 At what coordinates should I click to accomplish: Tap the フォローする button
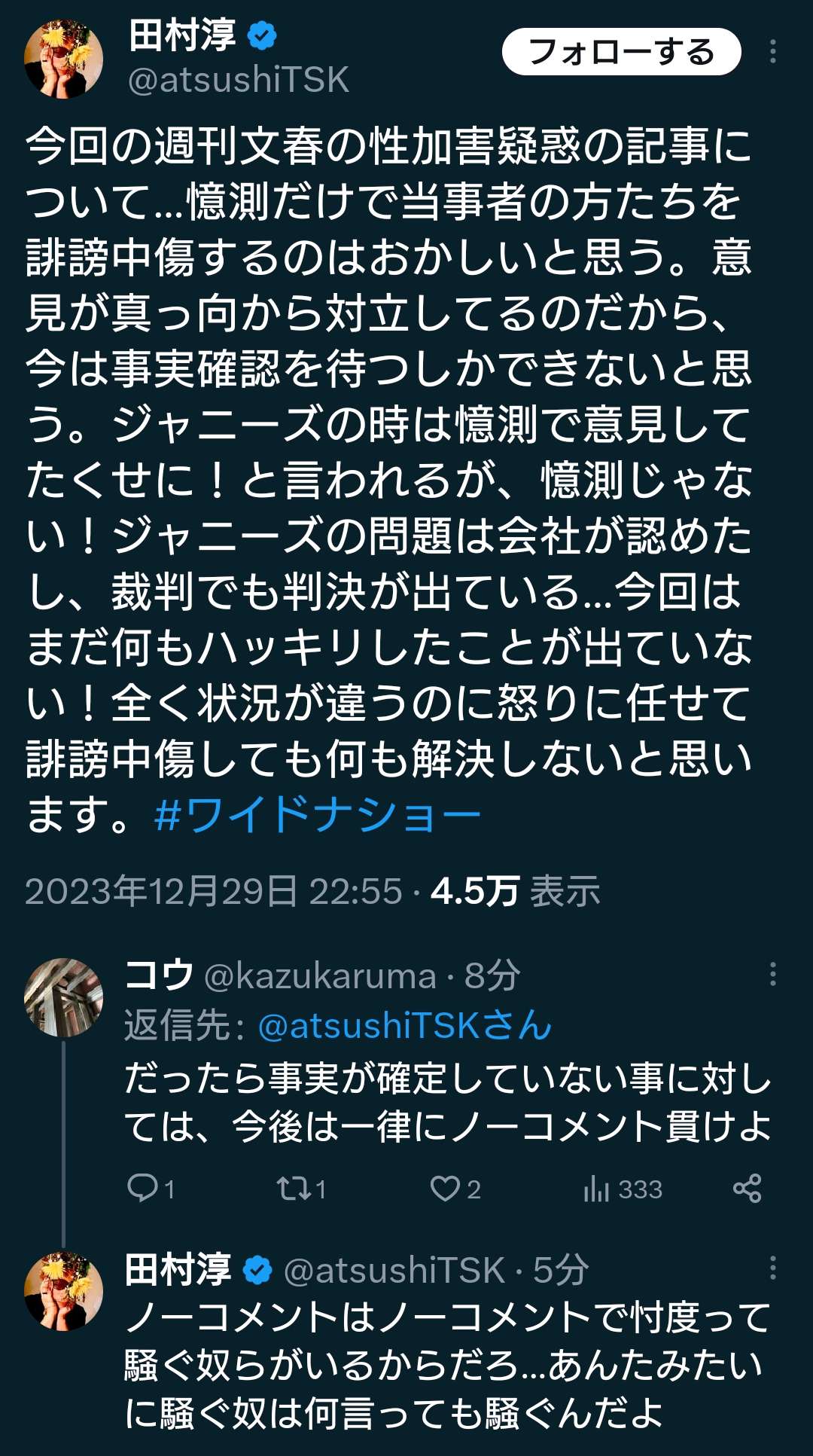pyautogui.click(x=621, y=52)
